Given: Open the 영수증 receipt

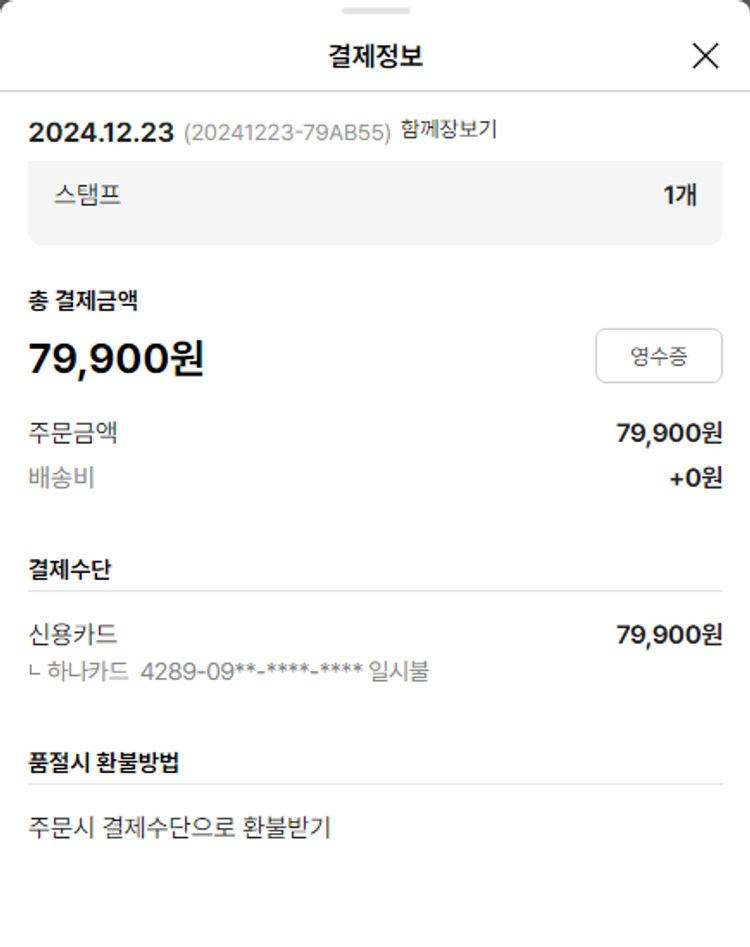Looking at the screenshot, I should click(658, 356).
